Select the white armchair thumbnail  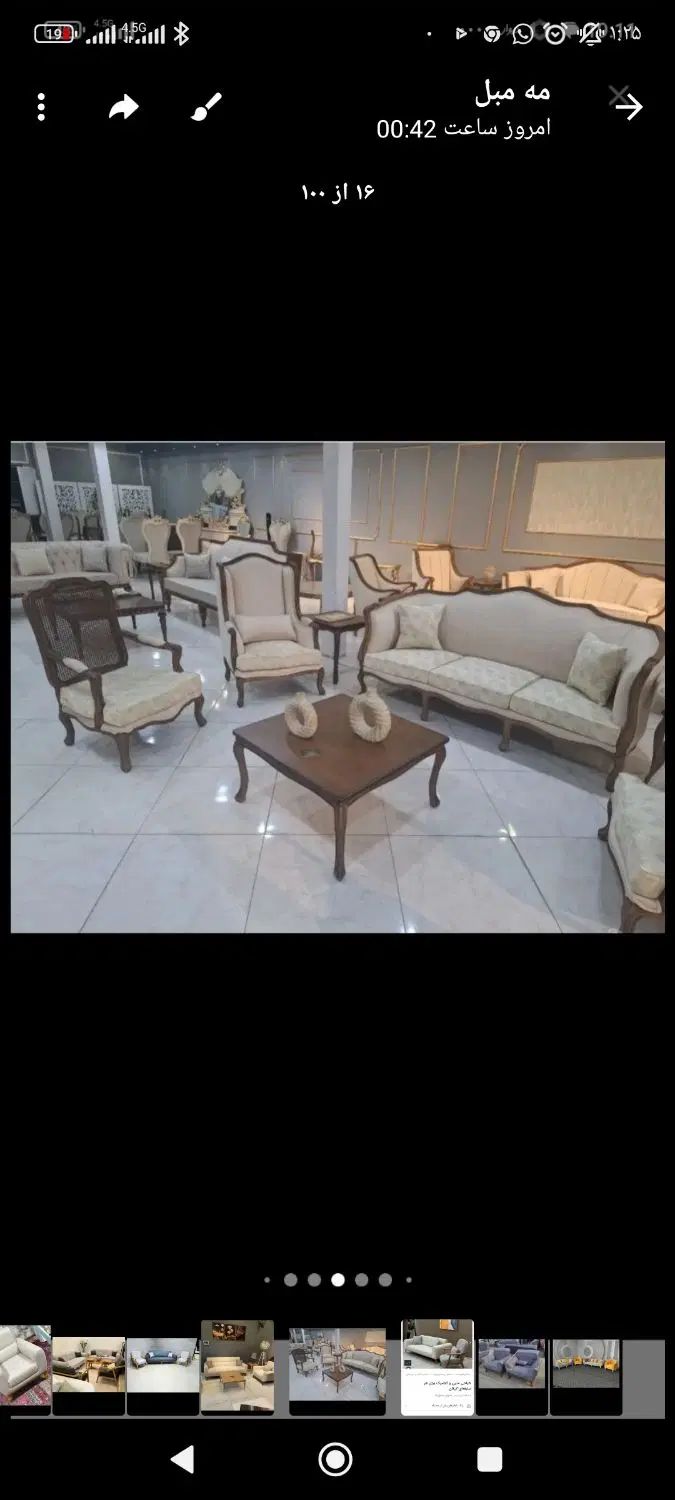coord(24,1366)
